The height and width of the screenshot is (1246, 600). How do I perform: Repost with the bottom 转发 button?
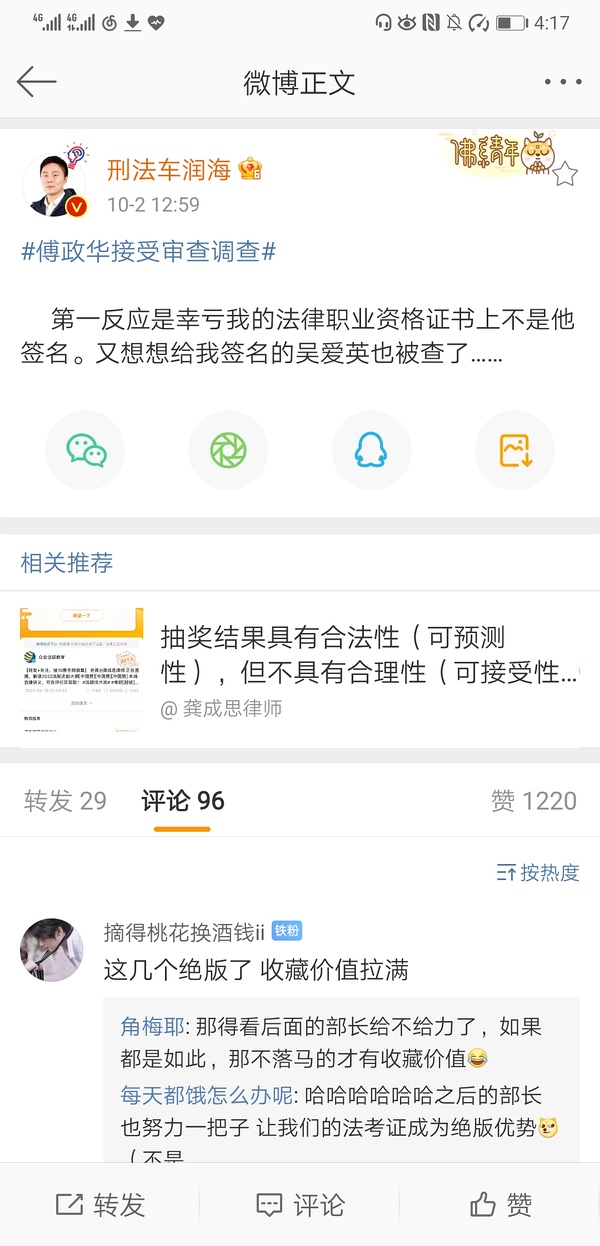coord(100,1205)
